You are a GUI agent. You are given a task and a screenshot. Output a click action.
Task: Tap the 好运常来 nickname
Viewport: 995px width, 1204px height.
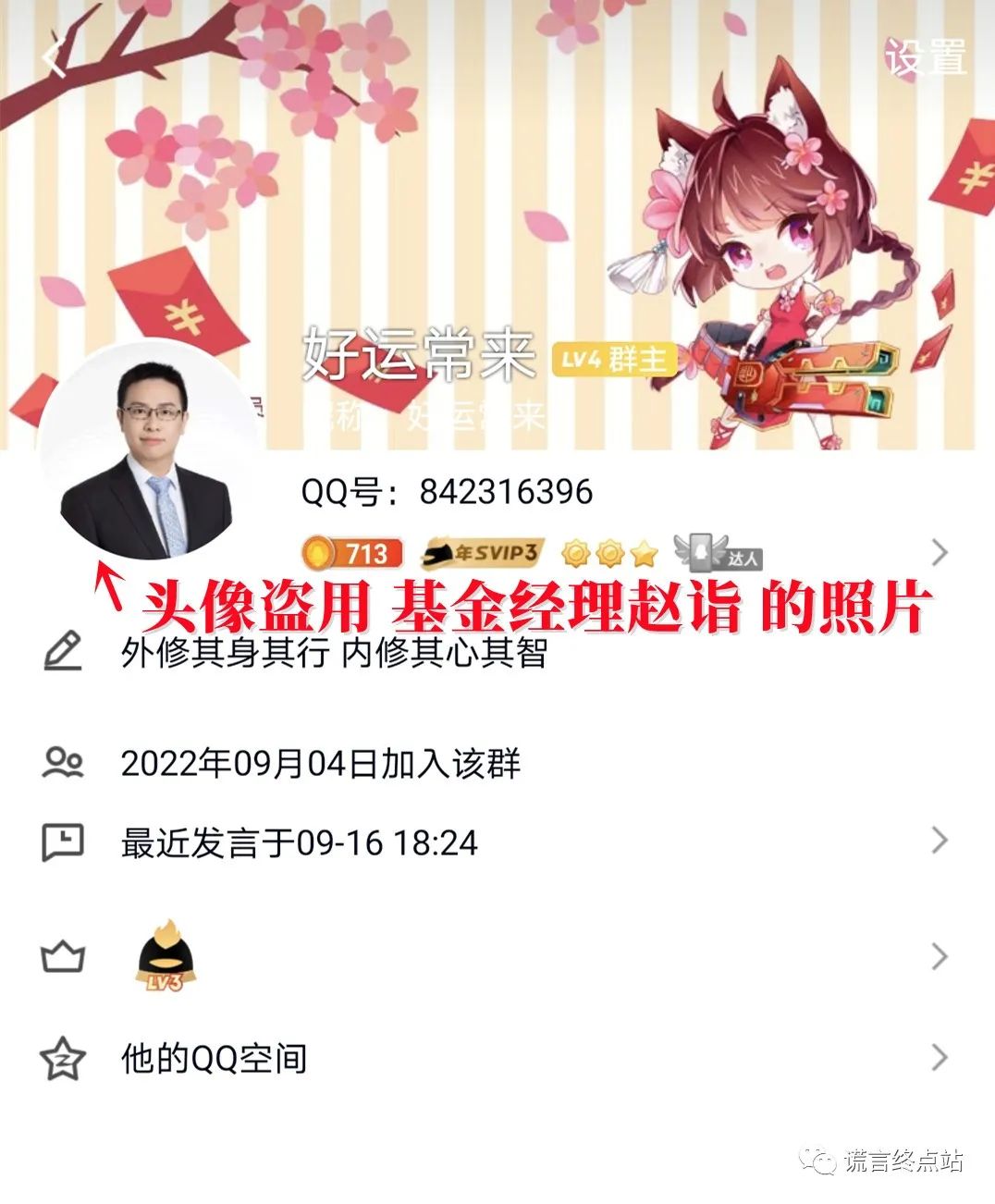coord(418,357)
